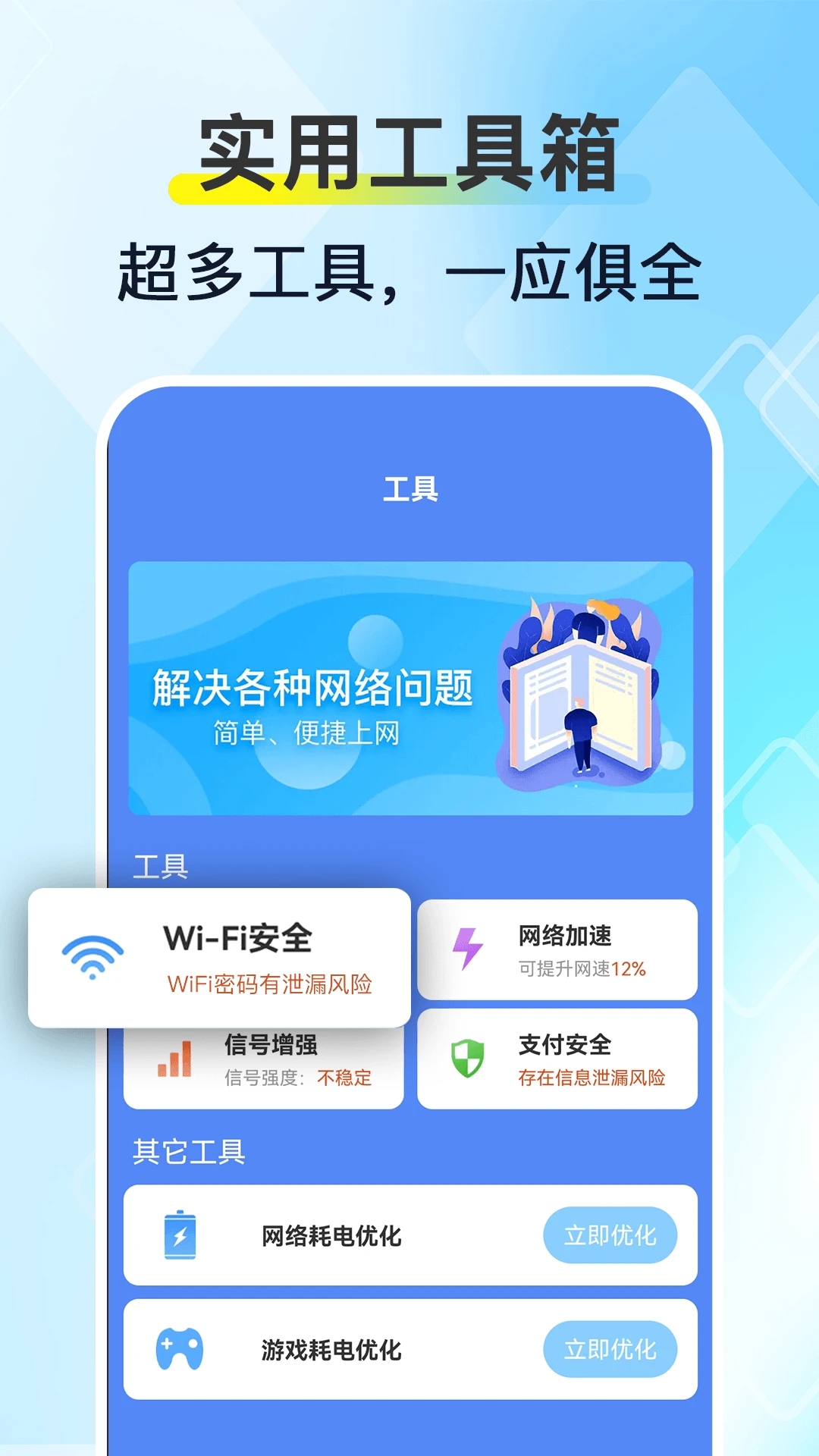Open the WiFi密码有泄漏风险 warning

click(x=273, y=986)
